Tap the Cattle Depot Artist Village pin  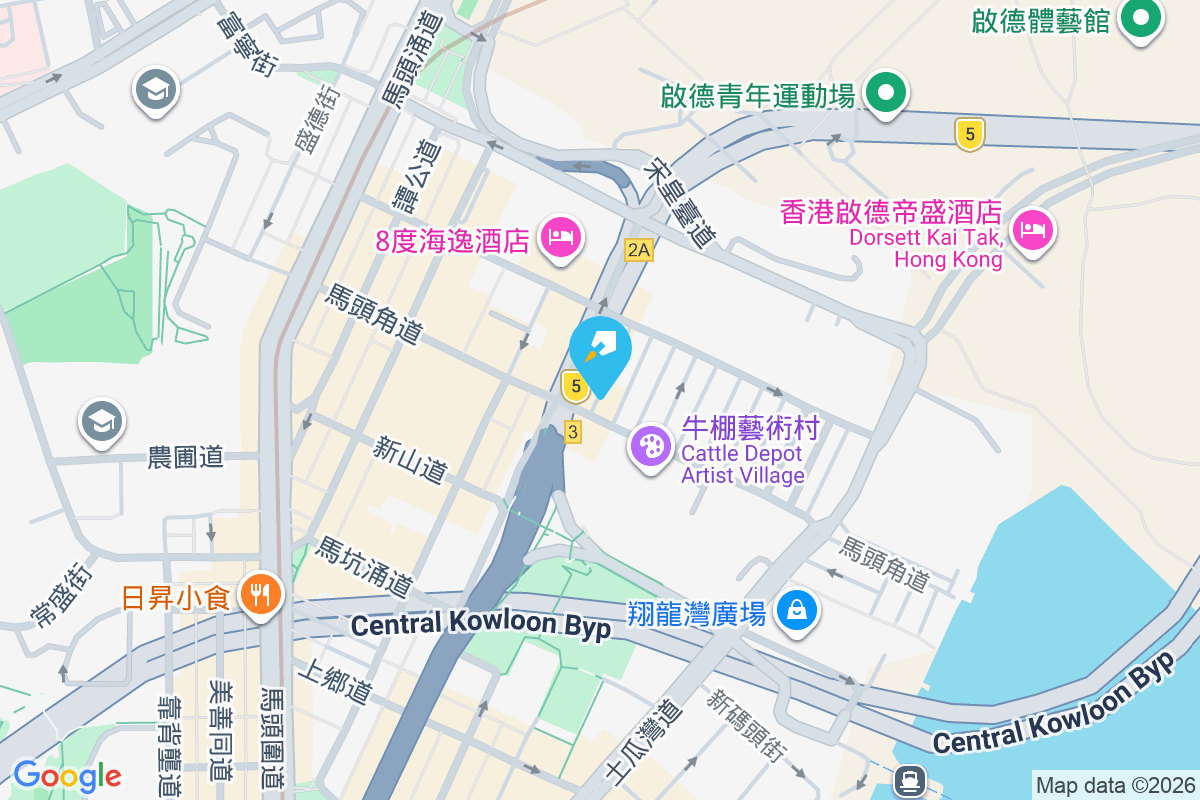(x=651, y=446)
